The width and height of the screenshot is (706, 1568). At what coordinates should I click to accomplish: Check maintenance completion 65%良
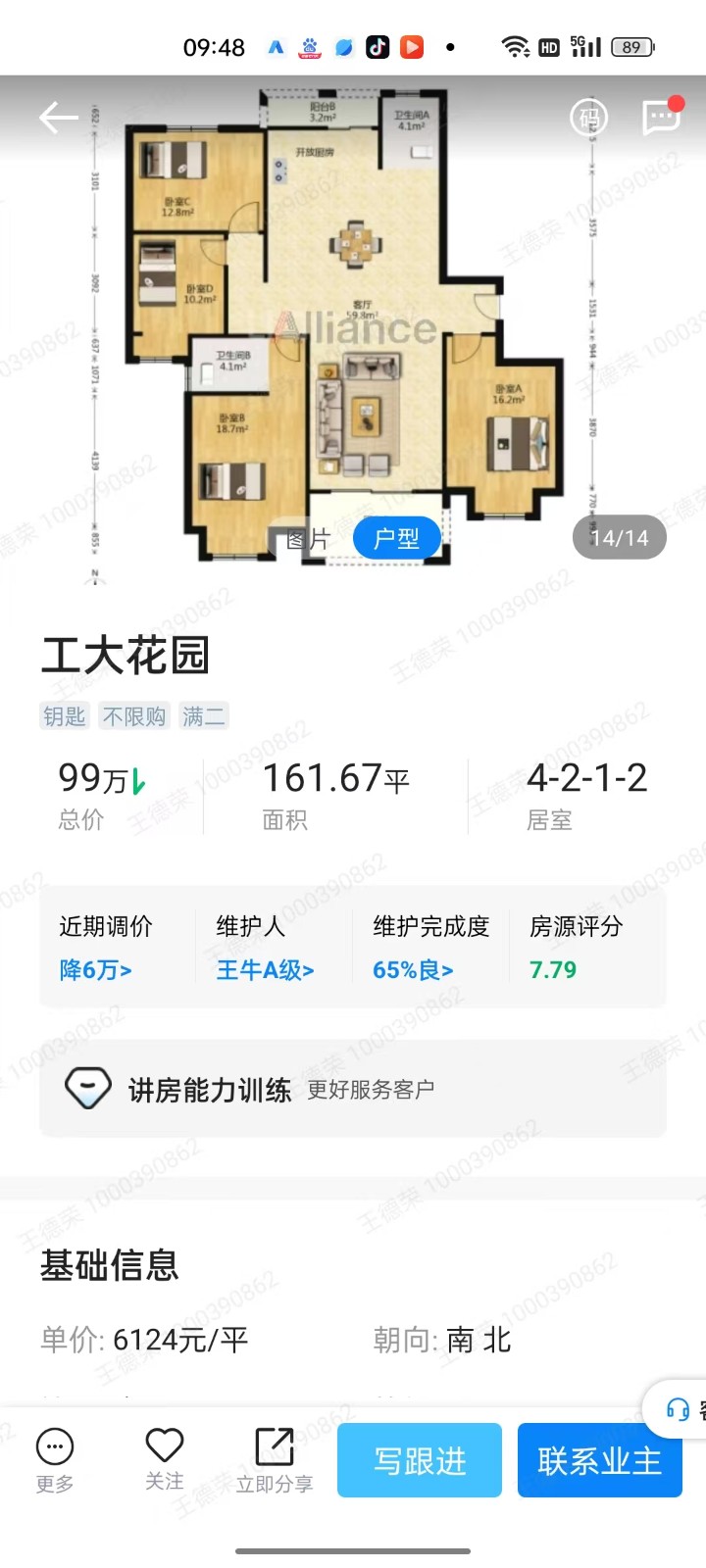413,969
